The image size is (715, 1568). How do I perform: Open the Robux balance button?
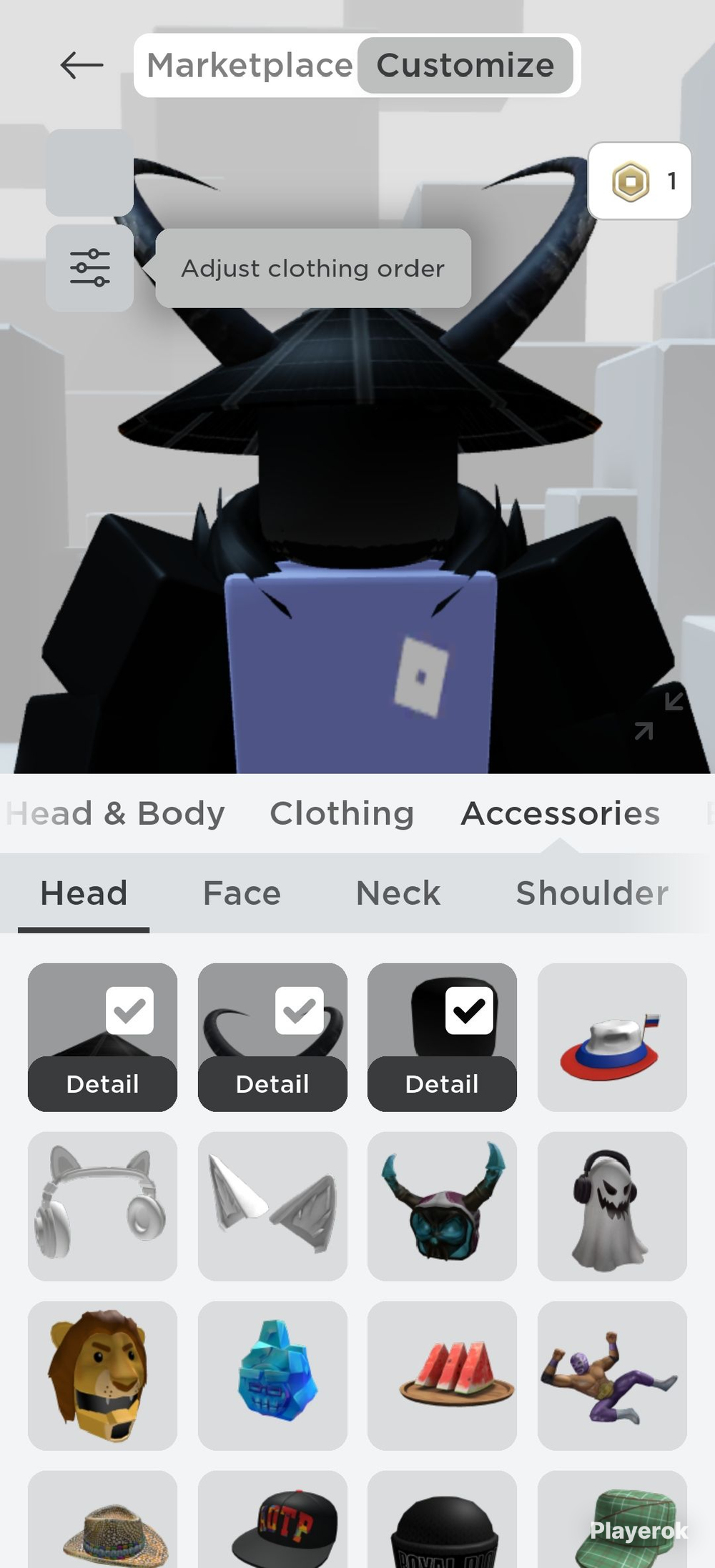[640, 181]
